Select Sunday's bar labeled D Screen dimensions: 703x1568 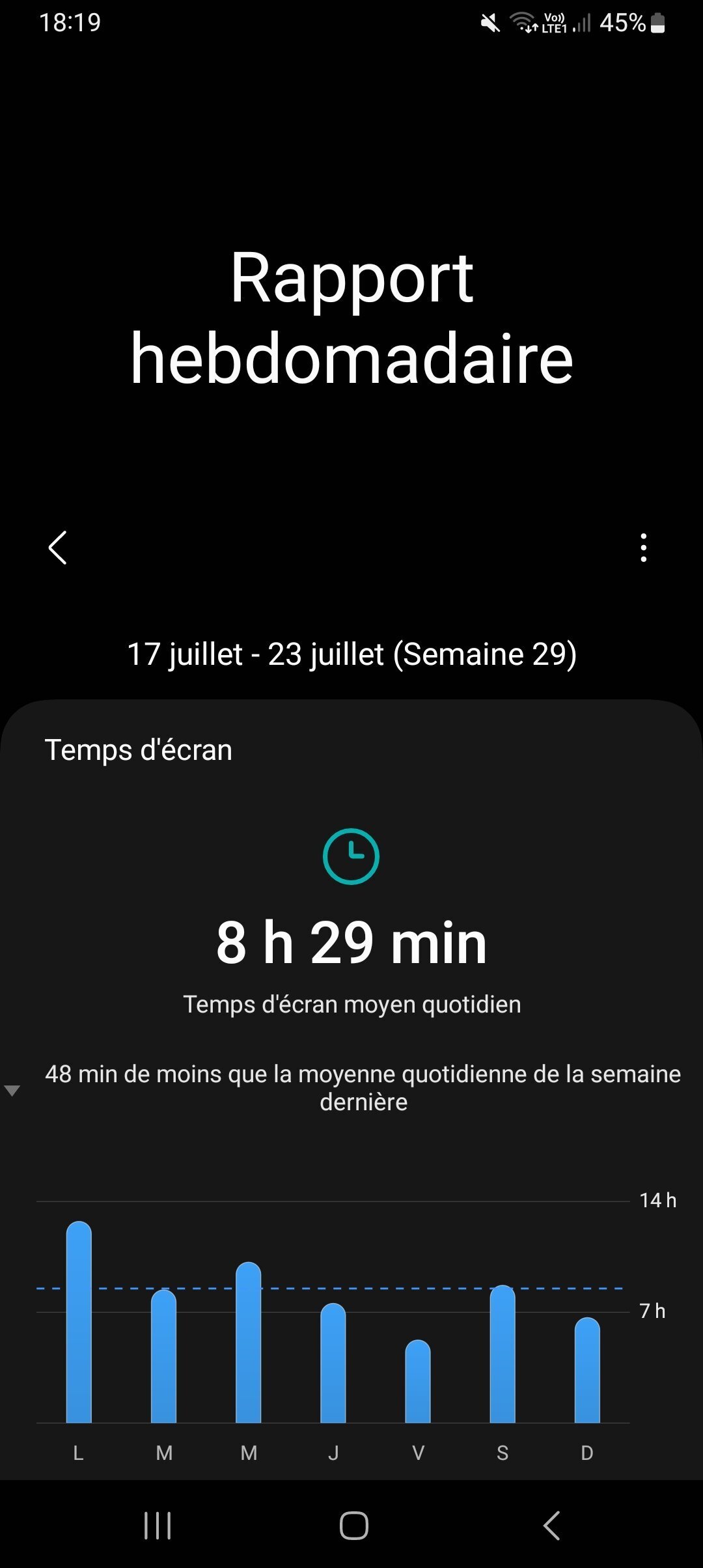587,1370
